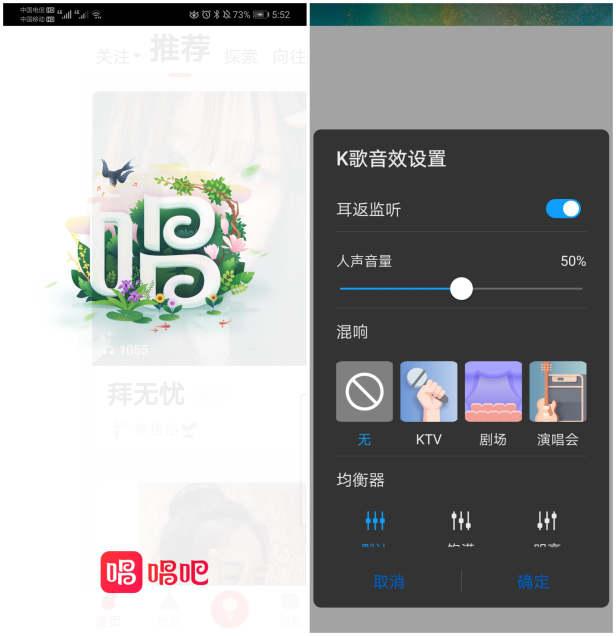
Task: Toggle the 耳返监听 switch off
Action: click(562, 209)
